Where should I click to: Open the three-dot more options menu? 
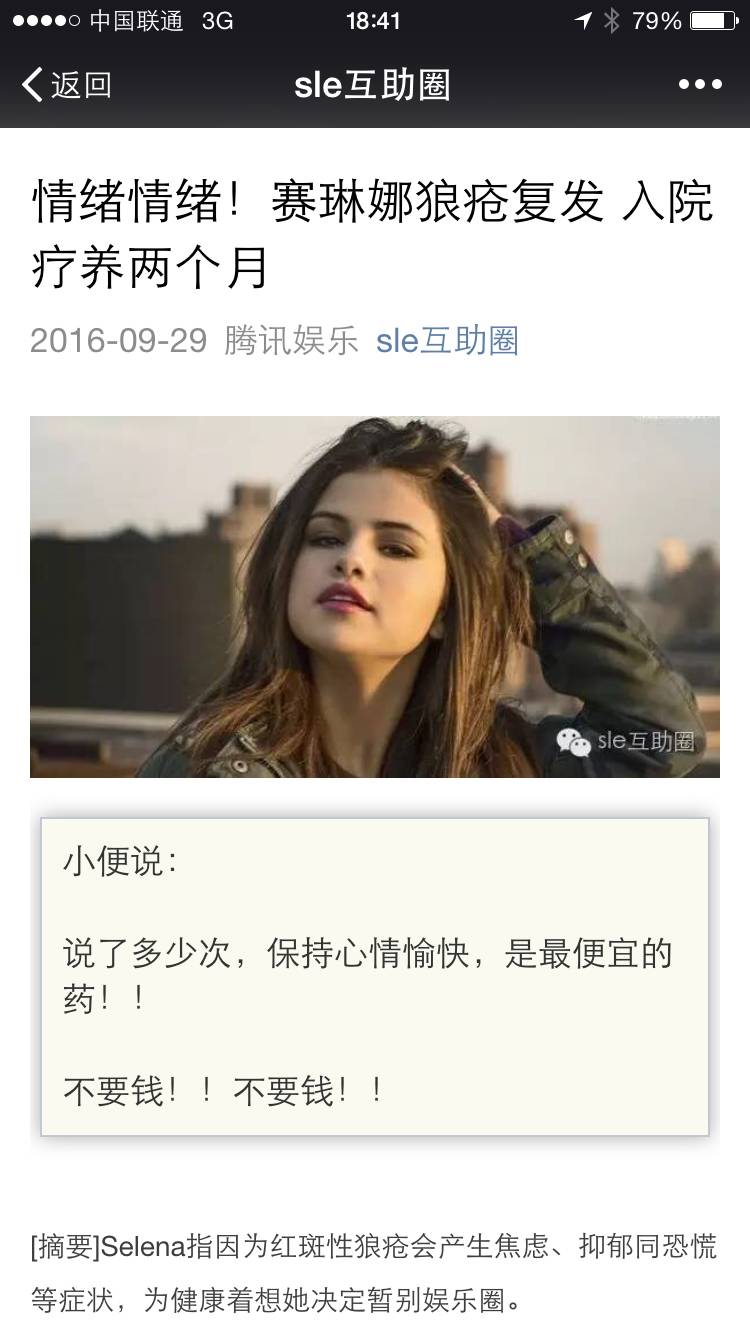coord(700,85)
